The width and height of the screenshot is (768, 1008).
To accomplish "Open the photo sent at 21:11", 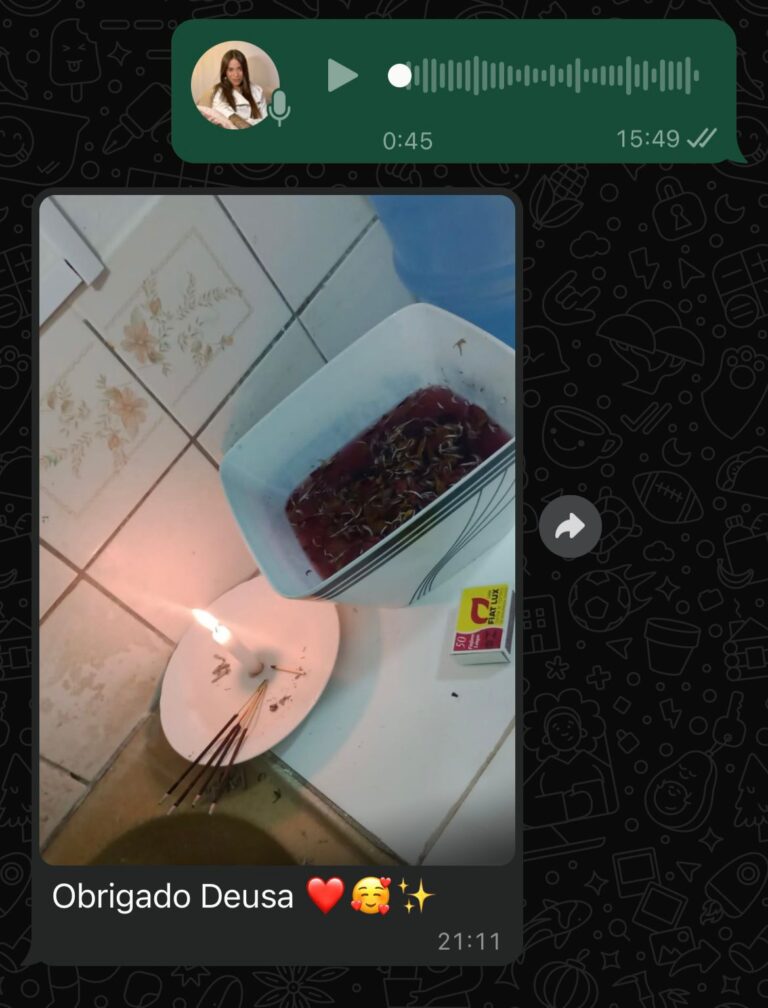I will coord(277,530).
